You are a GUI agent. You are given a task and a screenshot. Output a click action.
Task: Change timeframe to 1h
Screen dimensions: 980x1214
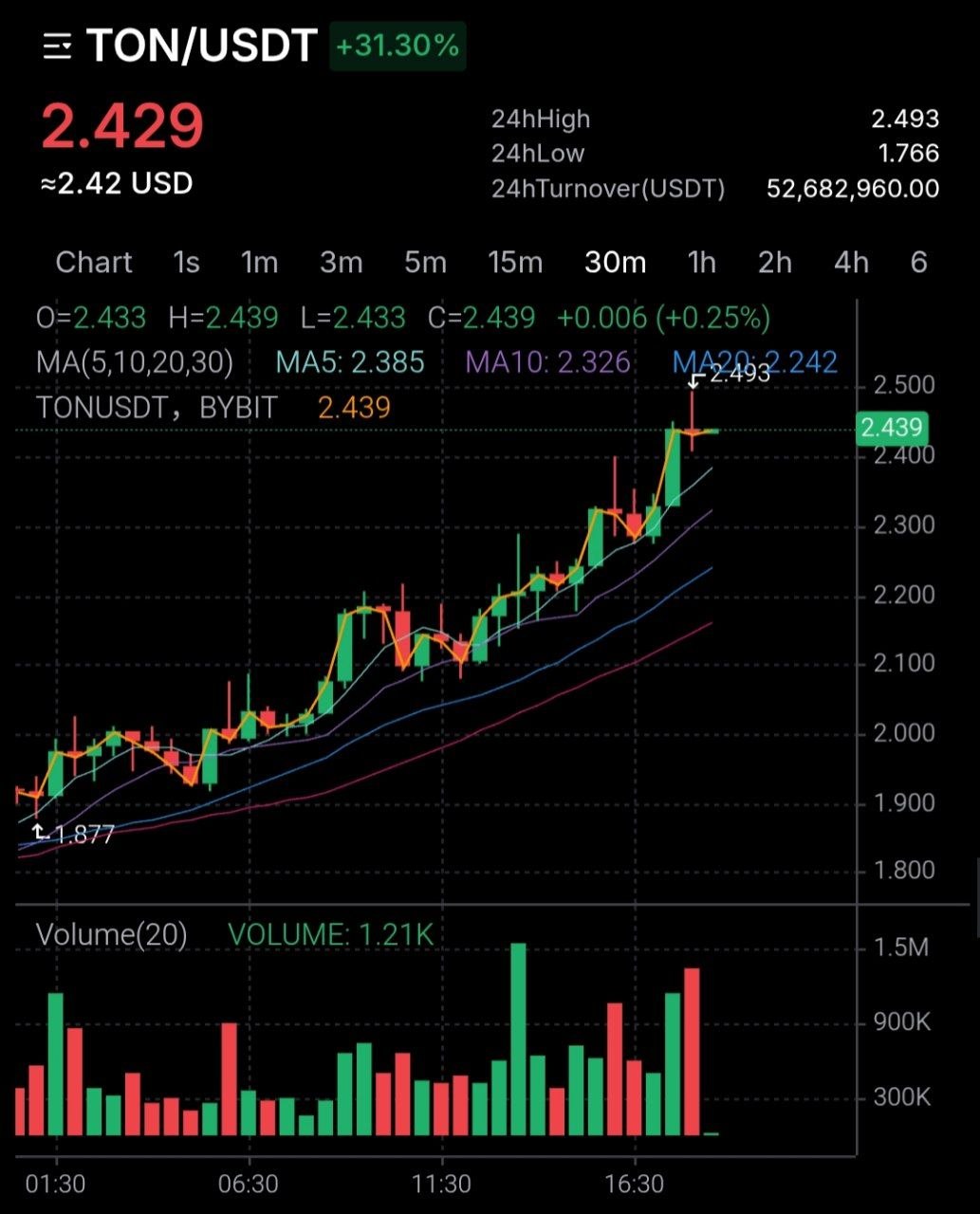pos(701,263)
